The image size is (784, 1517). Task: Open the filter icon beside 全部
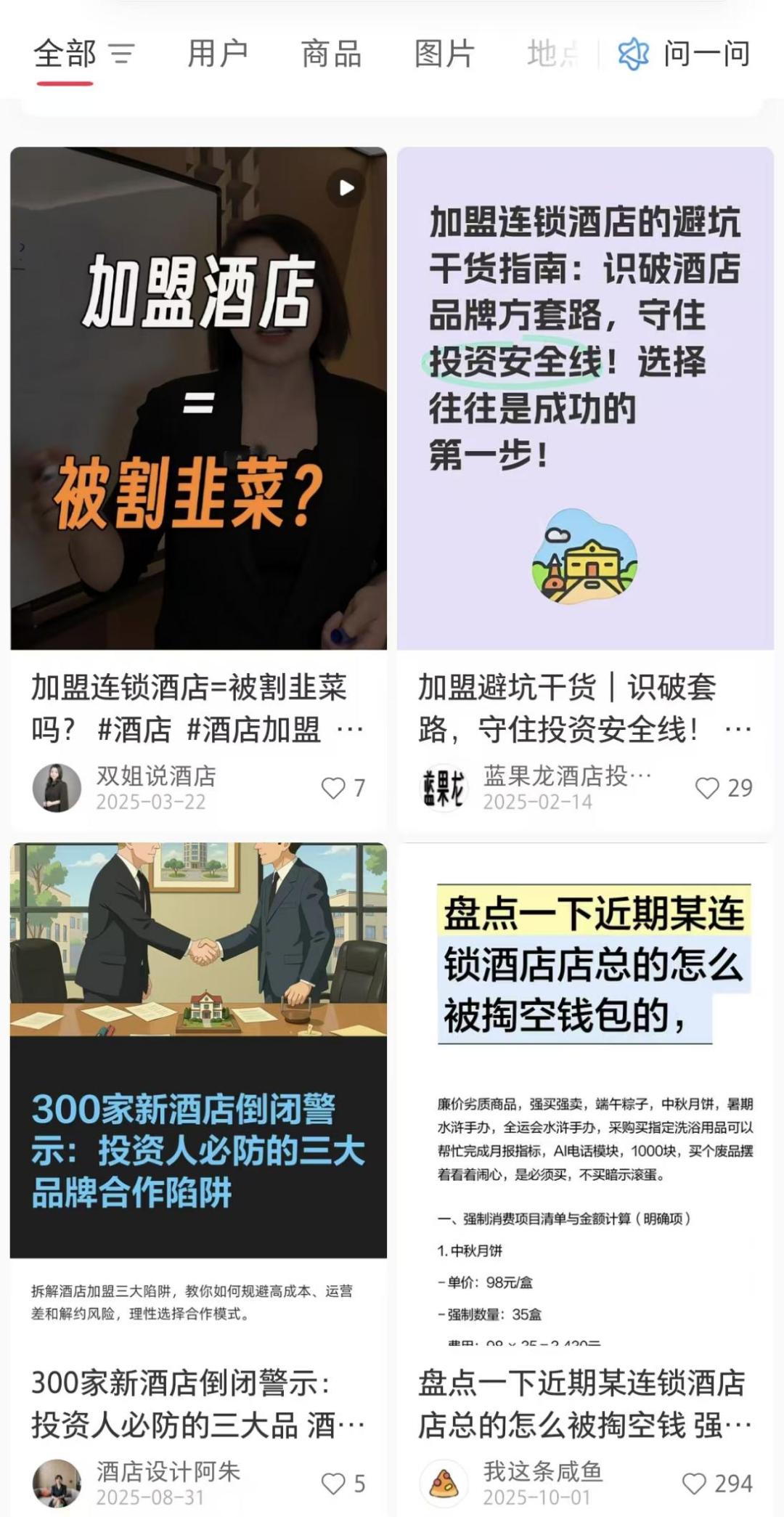click(122, 54)
